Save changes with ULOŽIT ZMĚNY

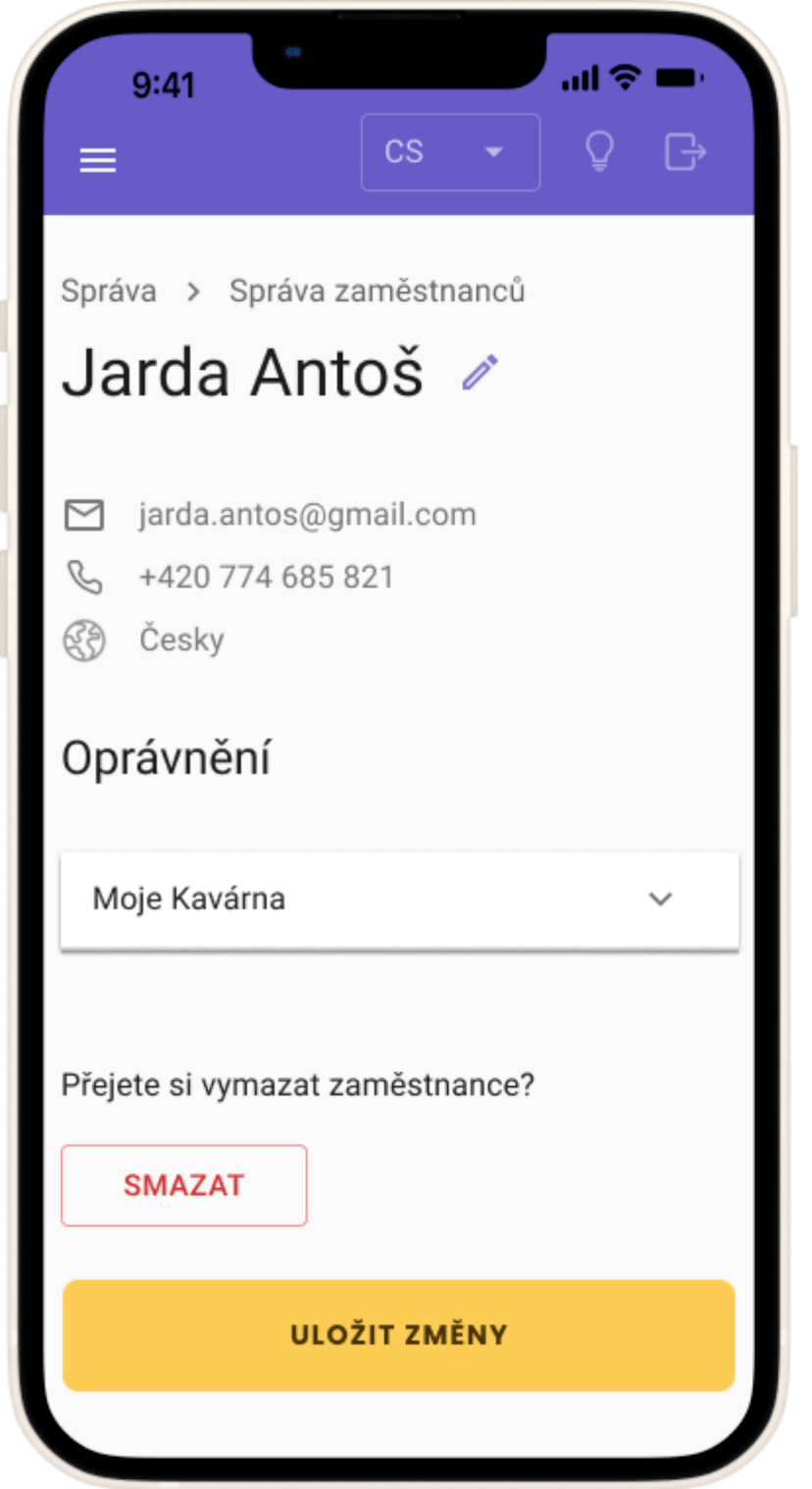coord(399,1335)
